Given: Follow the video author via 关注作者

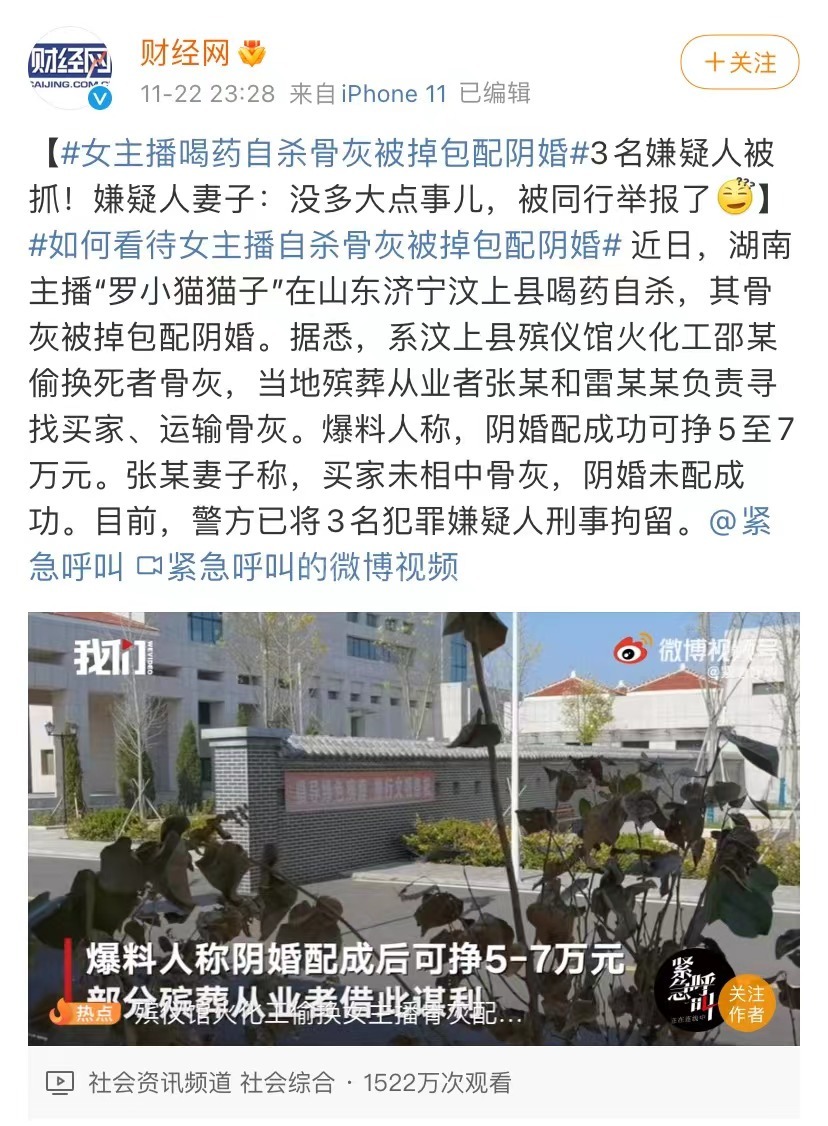Looking at the screenshot, I should click(746, 1003).
